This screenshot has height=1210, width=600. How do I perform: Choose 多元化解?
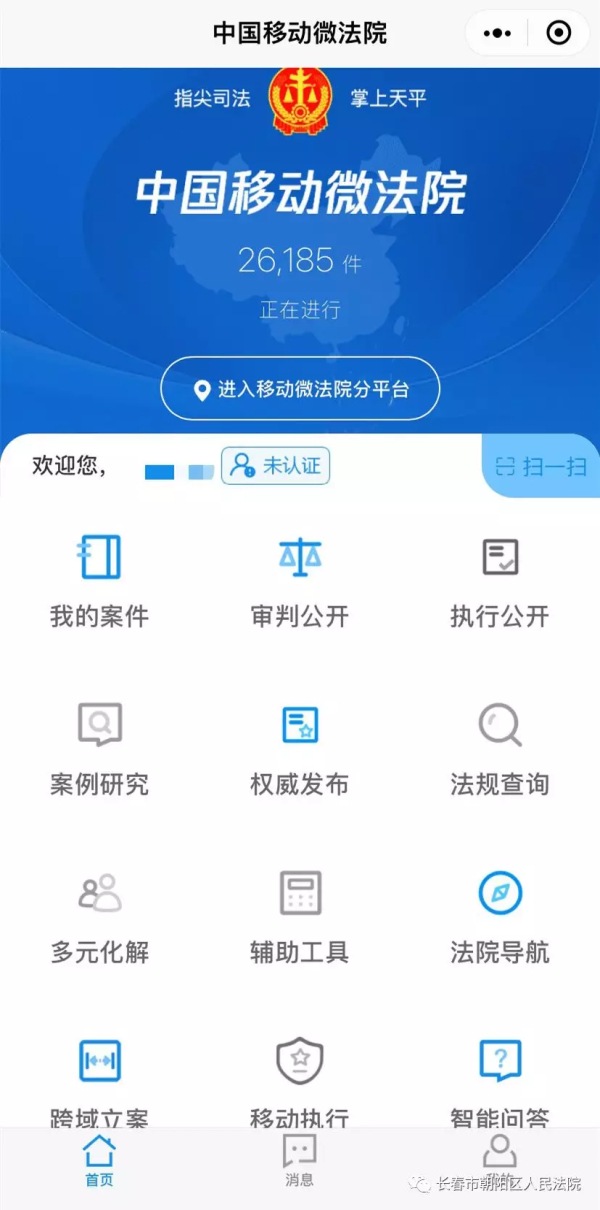coord(99,916)
